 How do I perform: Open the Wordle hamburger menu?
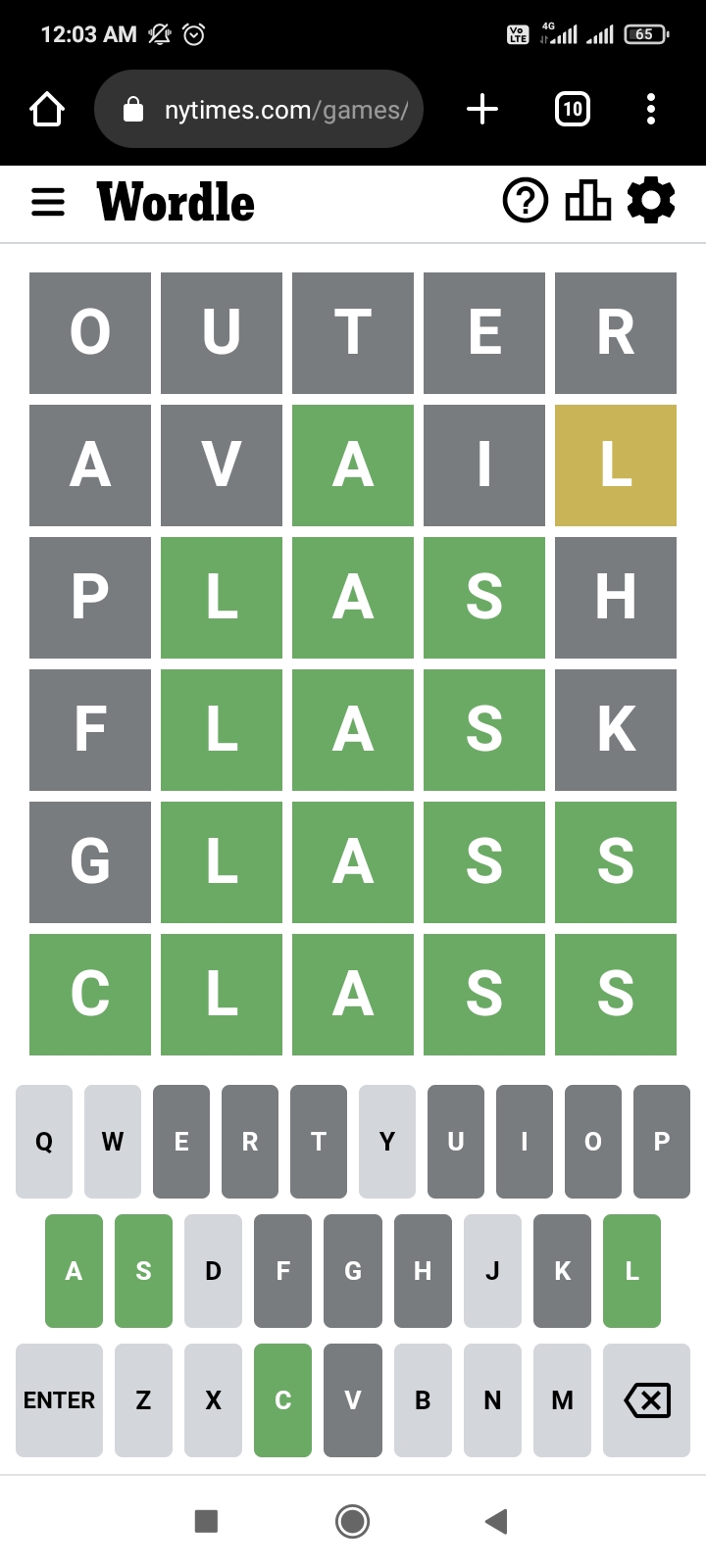coord(48,203)
